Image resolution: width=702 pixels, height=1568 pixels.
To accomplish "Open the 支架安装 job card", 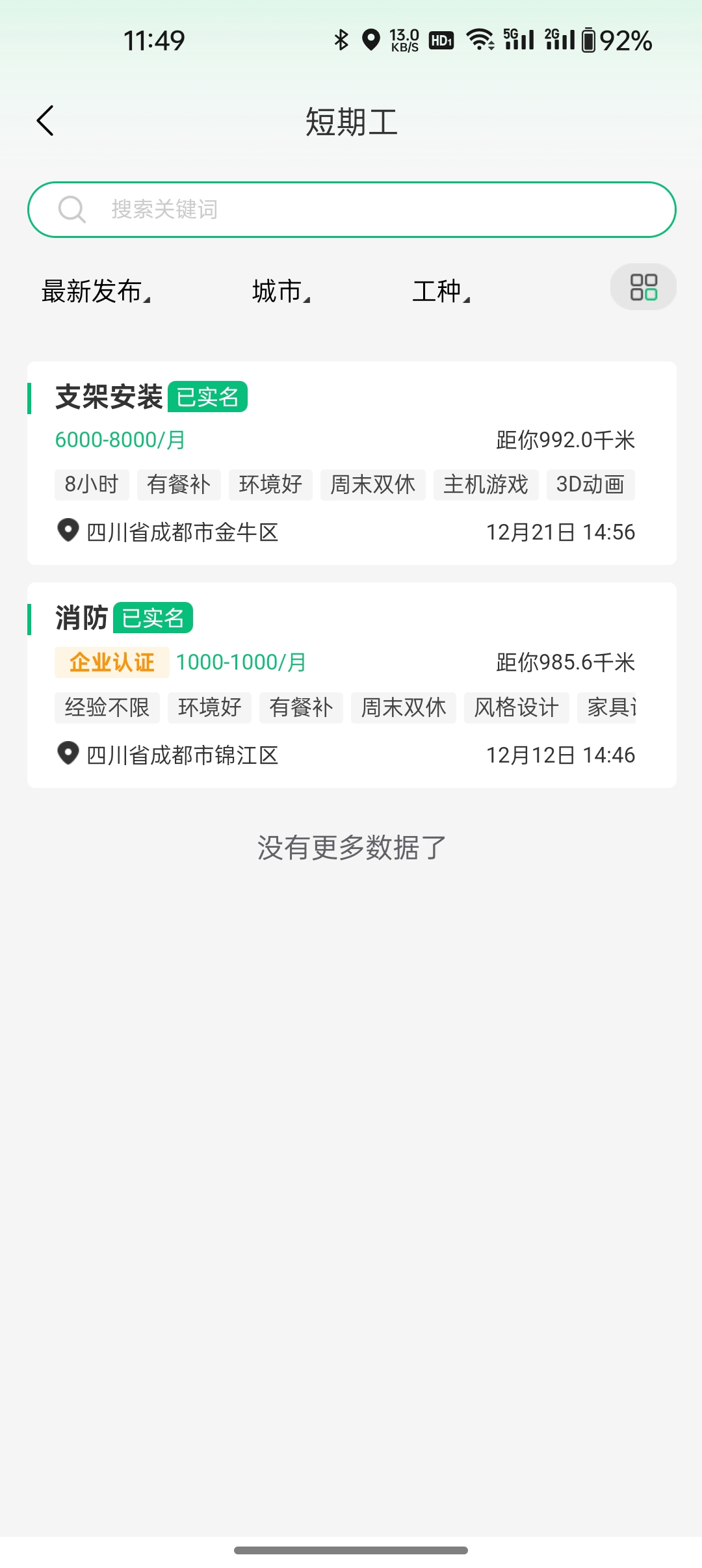I will click(352, 463).
